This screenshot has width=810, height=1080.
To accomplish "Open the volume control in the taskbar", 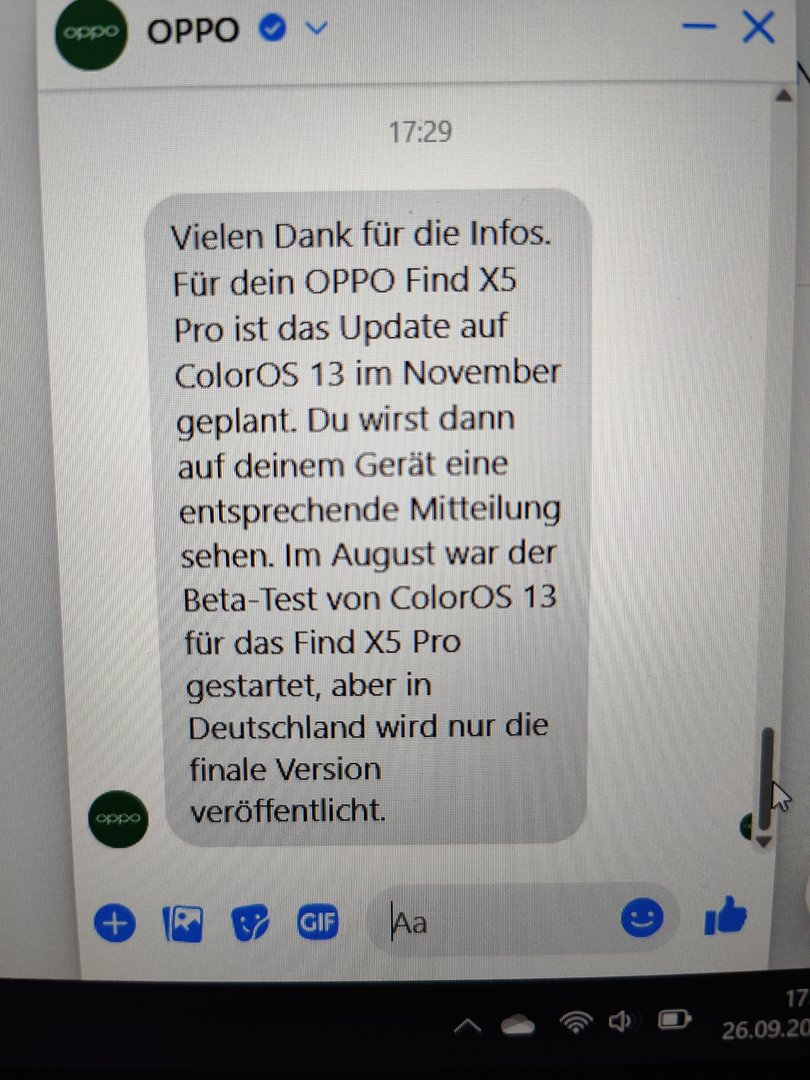I will tap(621, 1022).
